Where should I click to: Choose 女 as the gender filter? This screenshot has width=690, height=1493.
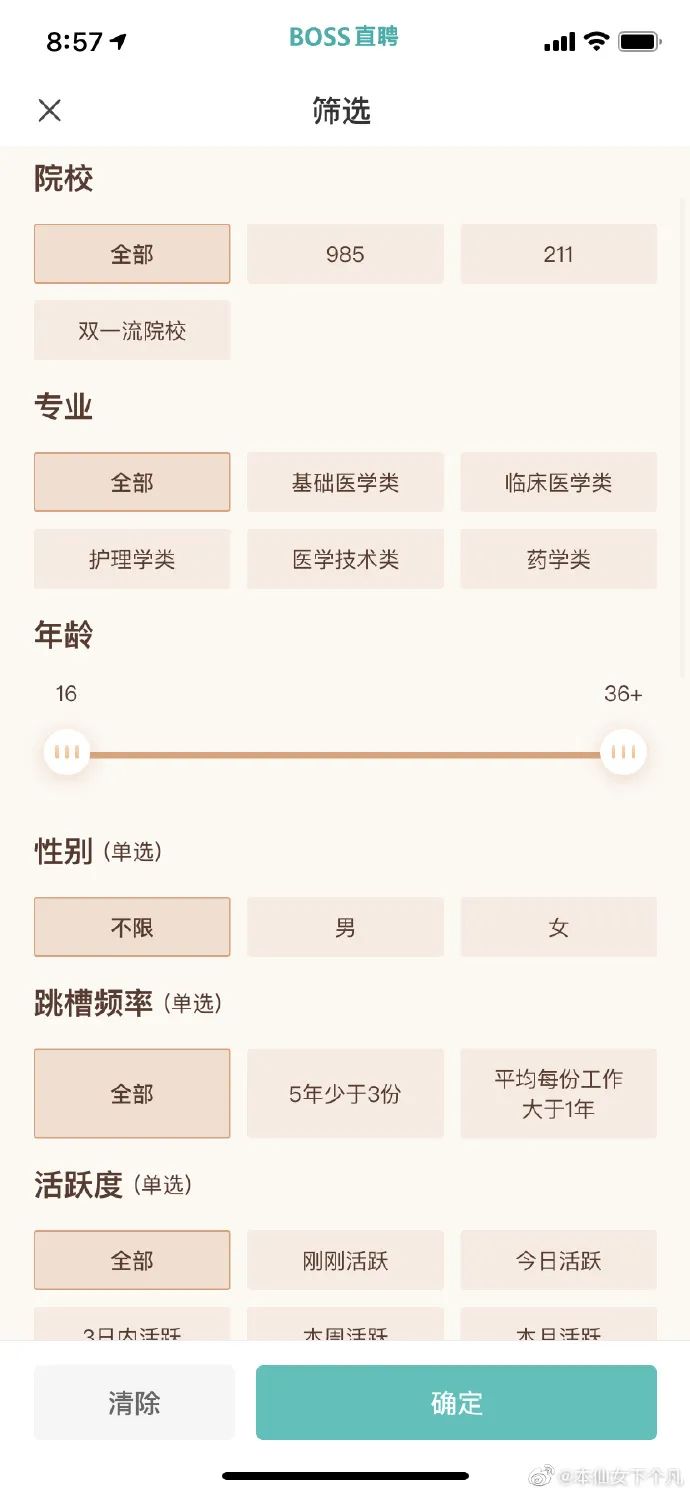(558, 927)
